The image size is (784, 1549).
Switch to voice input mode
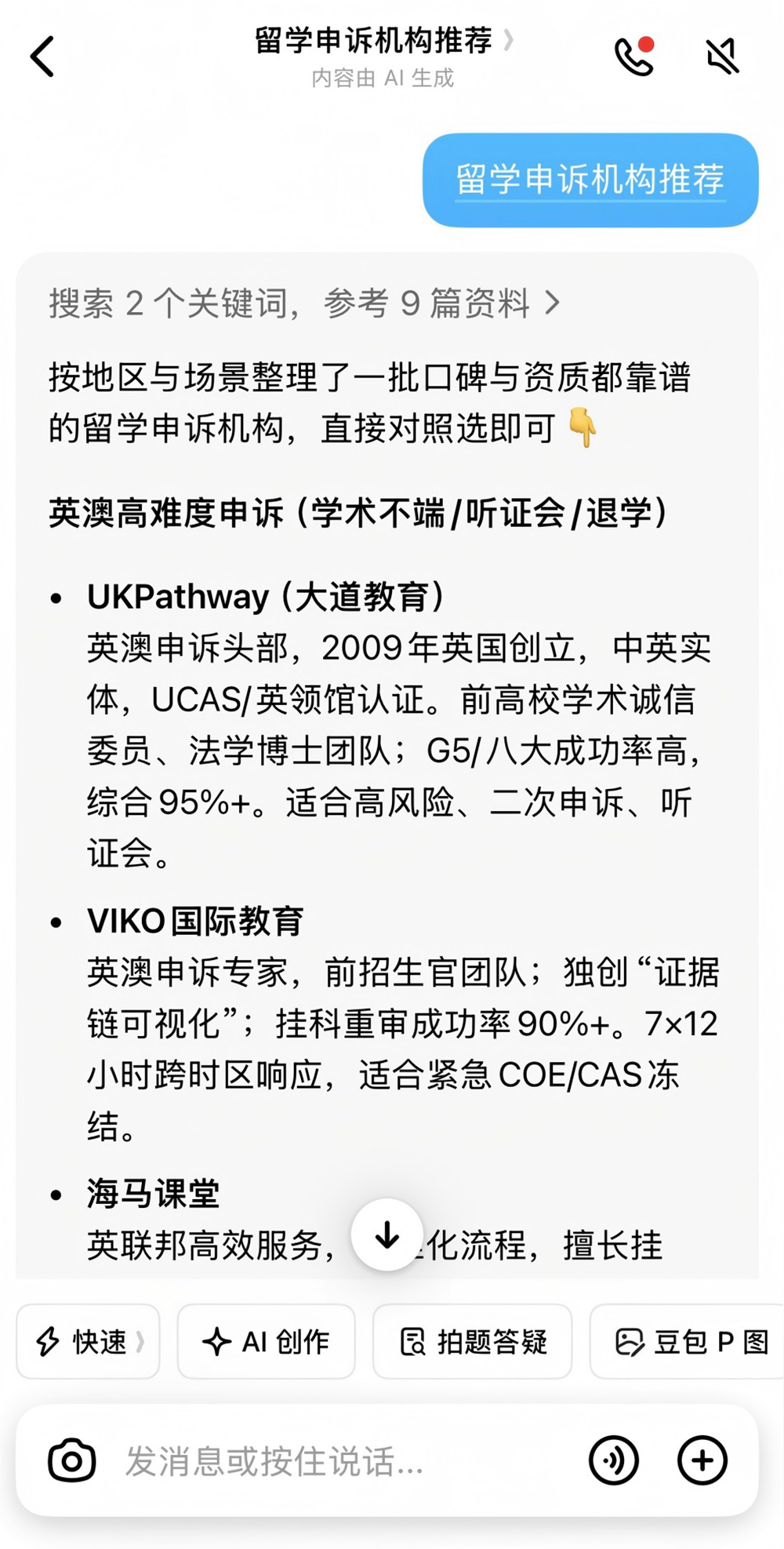(613, 1460)
